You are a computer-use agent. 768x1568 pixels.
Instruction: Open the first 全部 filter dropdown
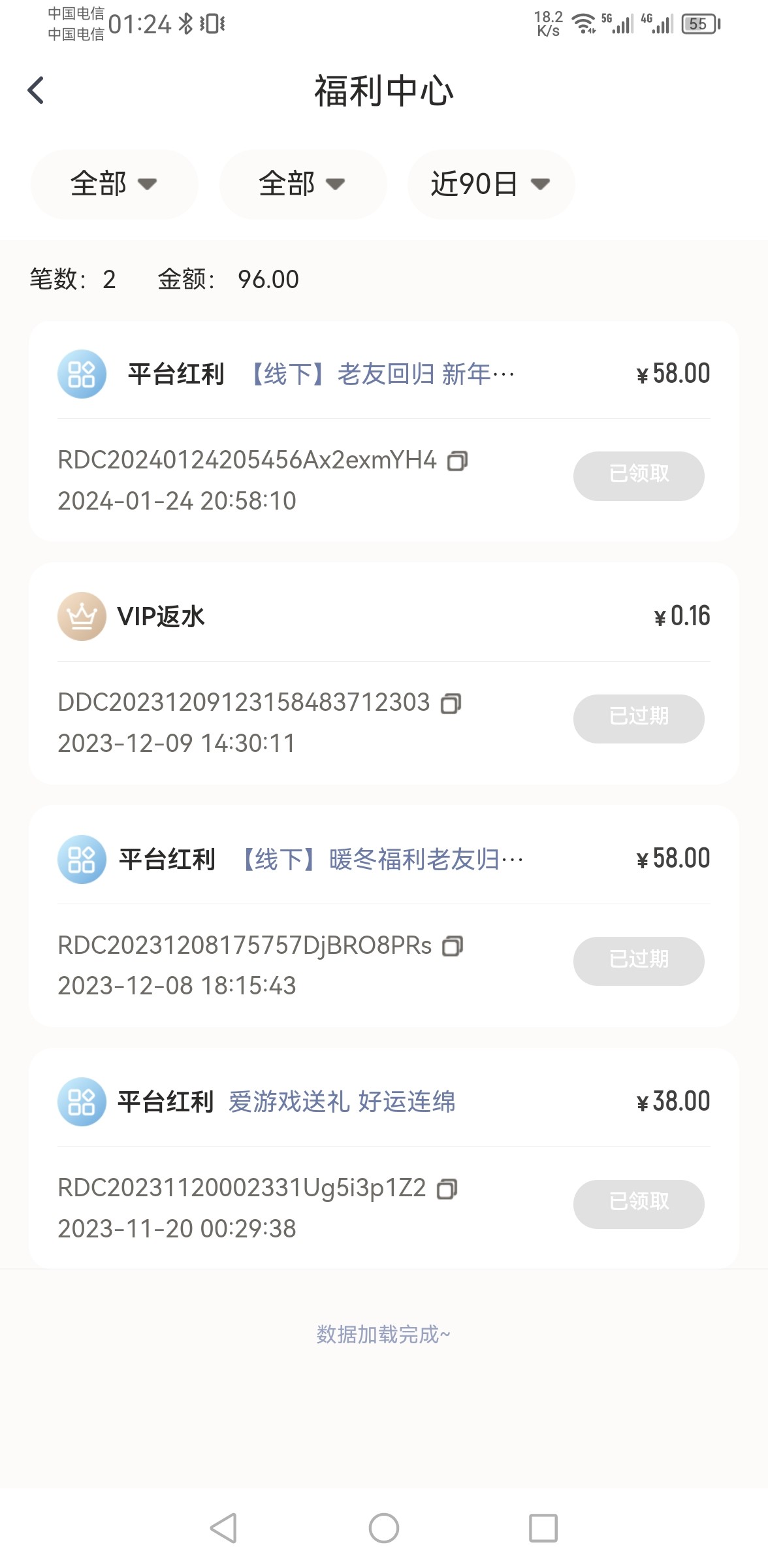point(114,184)
